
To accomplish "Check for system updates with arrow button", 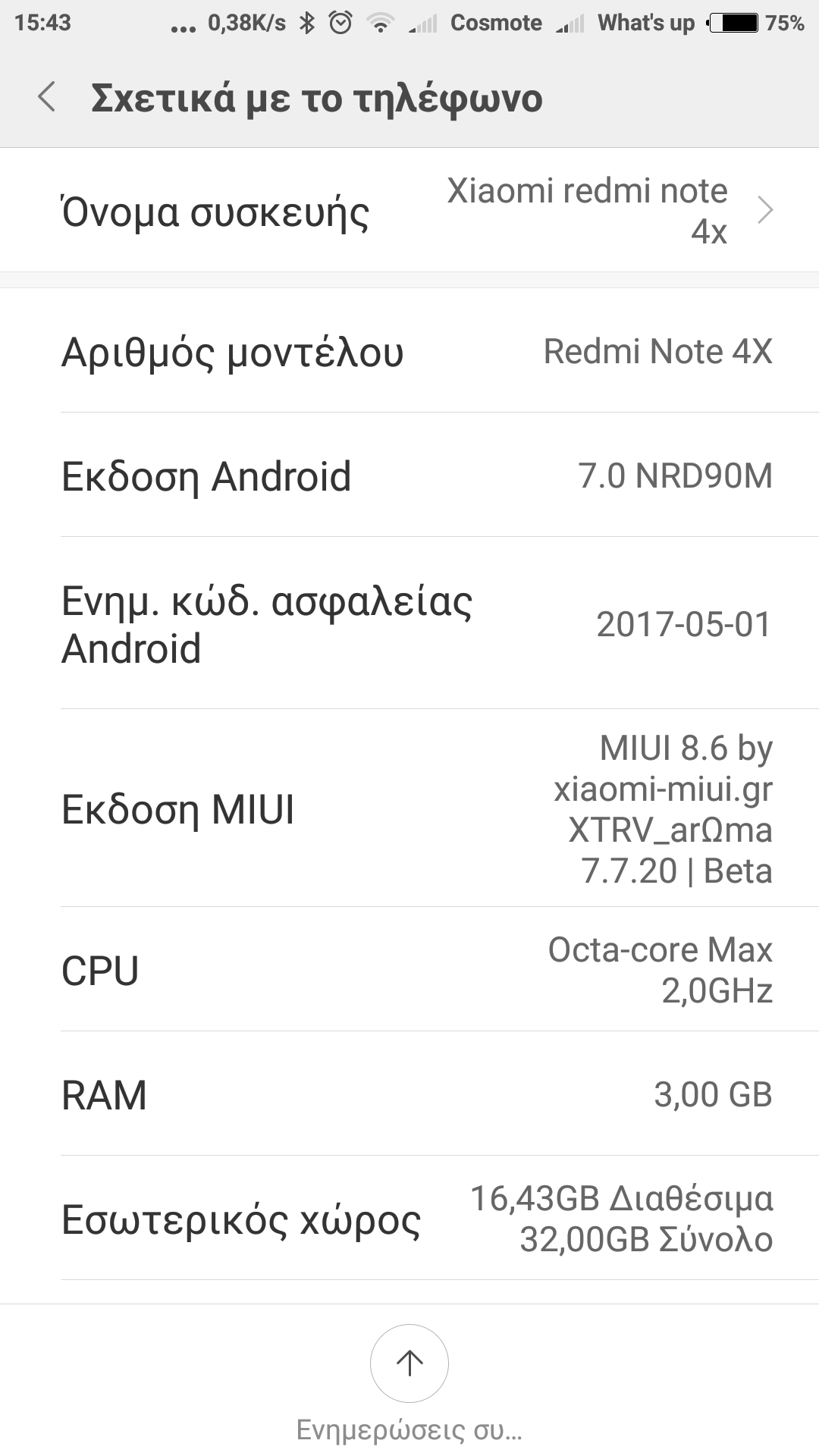I will pyautogui.click(x=409, y=1363).
